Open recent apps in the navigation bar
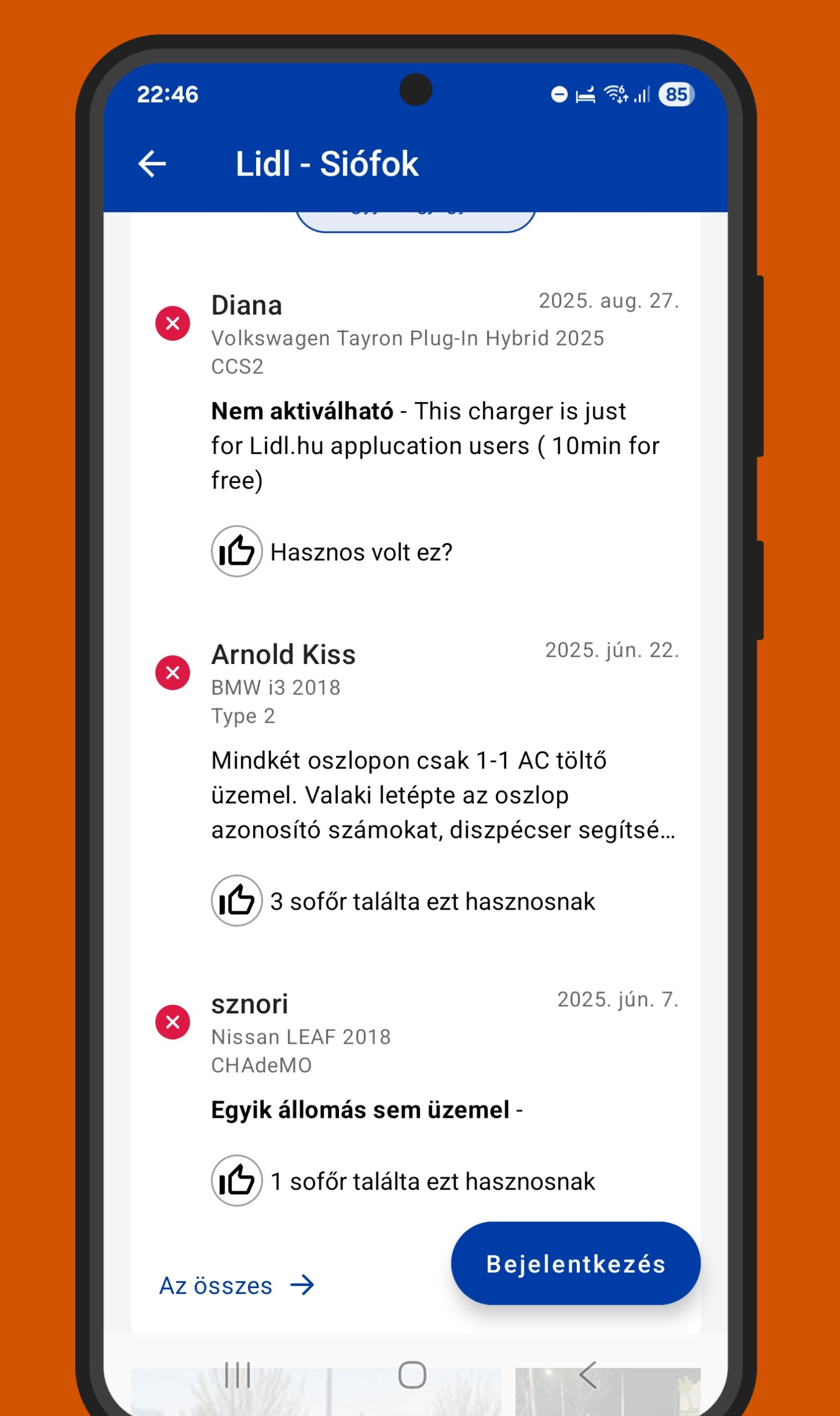Viewport: 840px width, 1416px height. (237, 1375)
